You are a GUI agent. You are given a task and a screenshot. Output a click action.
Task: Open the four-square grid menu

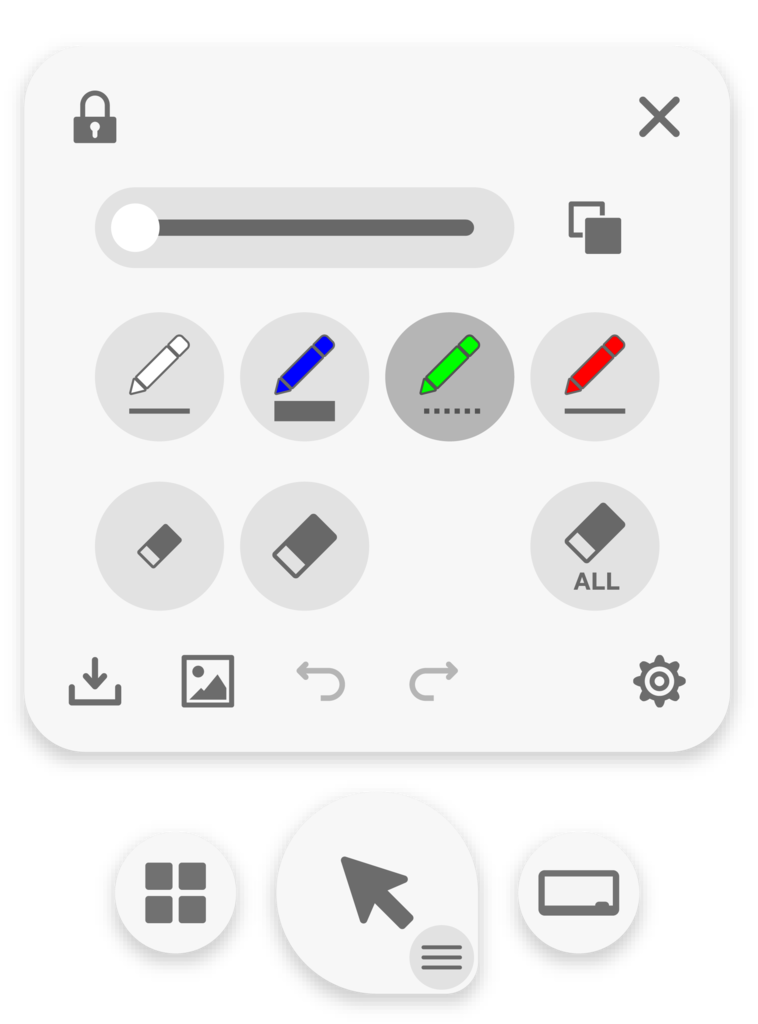coord(176,893)
